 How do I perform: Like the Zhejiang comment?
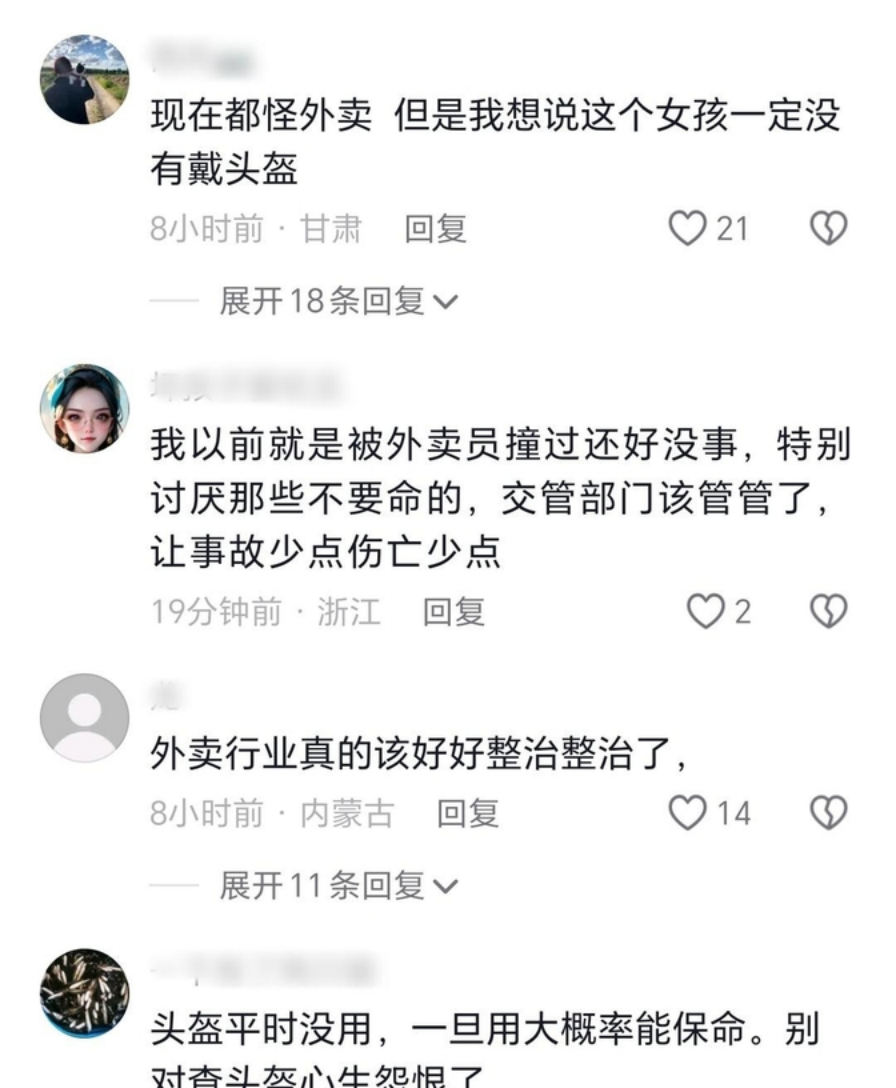point(706,611)
